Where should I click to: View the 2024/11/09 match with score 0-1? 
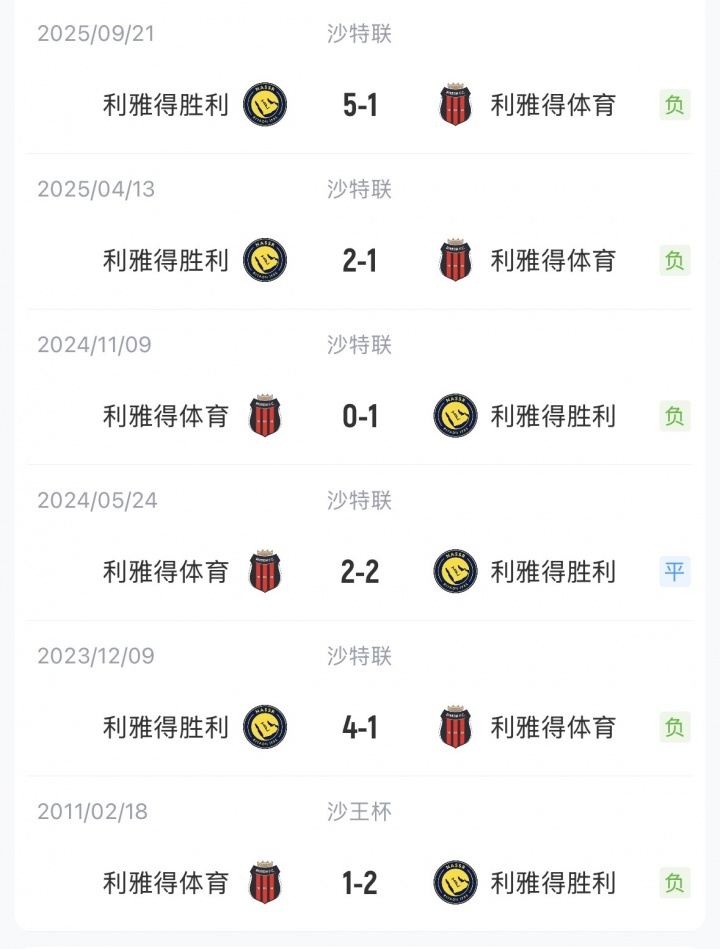[360, 416]
